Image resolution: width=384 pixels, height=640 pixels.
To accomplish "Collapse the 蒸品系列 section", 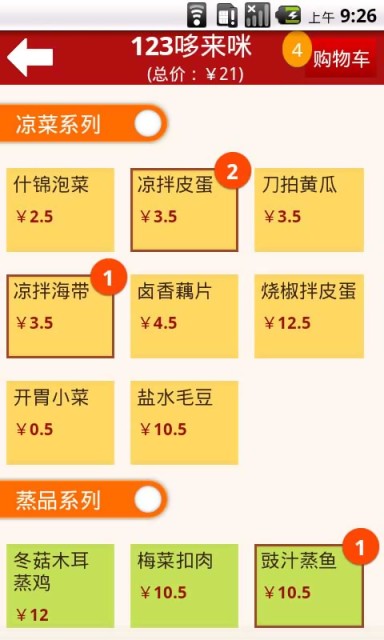I will click(x=83, y=500).
